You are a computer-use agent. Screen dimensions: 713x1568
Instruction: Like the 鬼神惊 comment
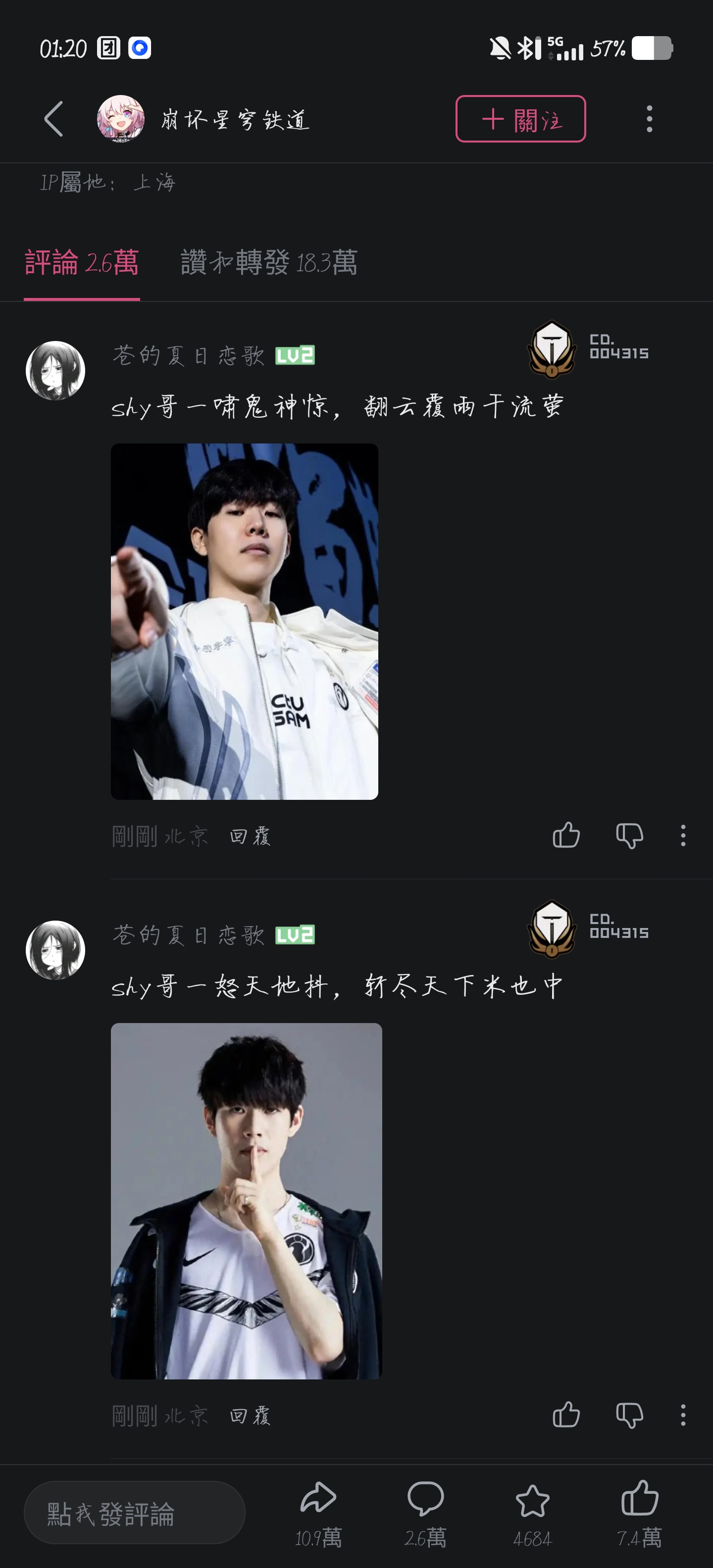[x=566, y=835]
